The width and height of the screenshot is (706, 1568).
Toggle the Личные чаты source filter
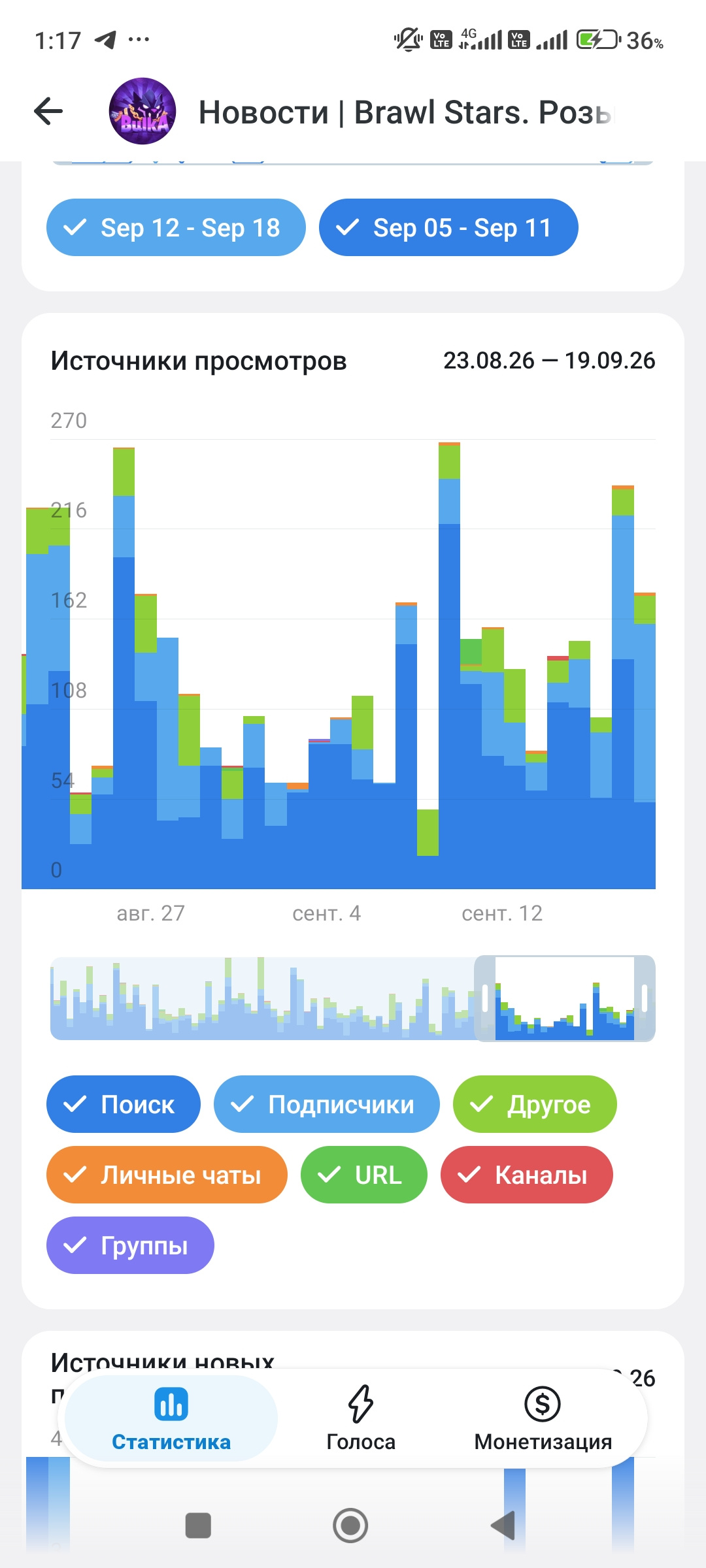(167, 1175)
